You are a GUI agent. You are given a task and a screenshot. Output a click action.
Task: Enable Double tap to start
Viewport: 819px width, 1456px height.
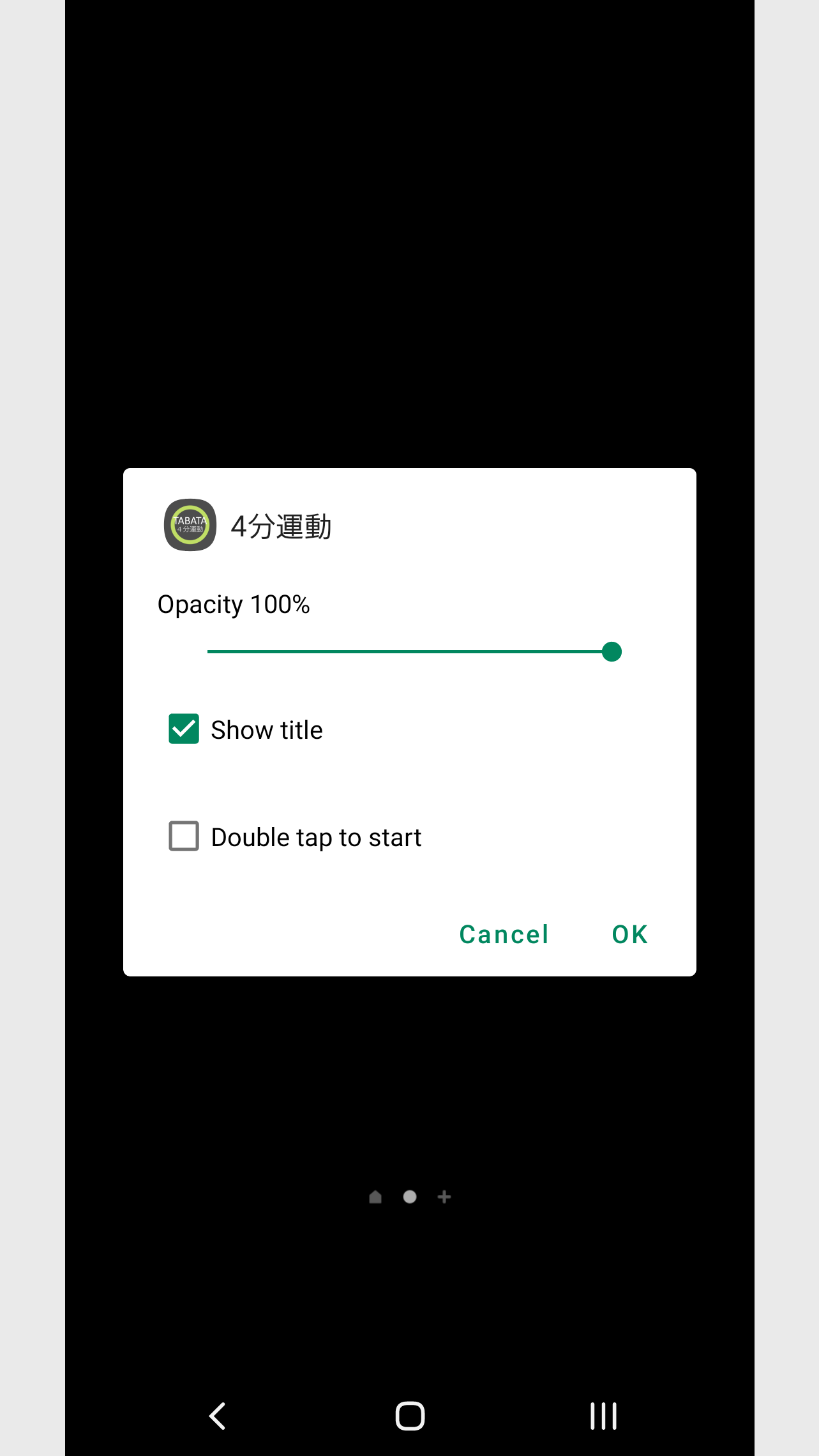click(184, 837)
